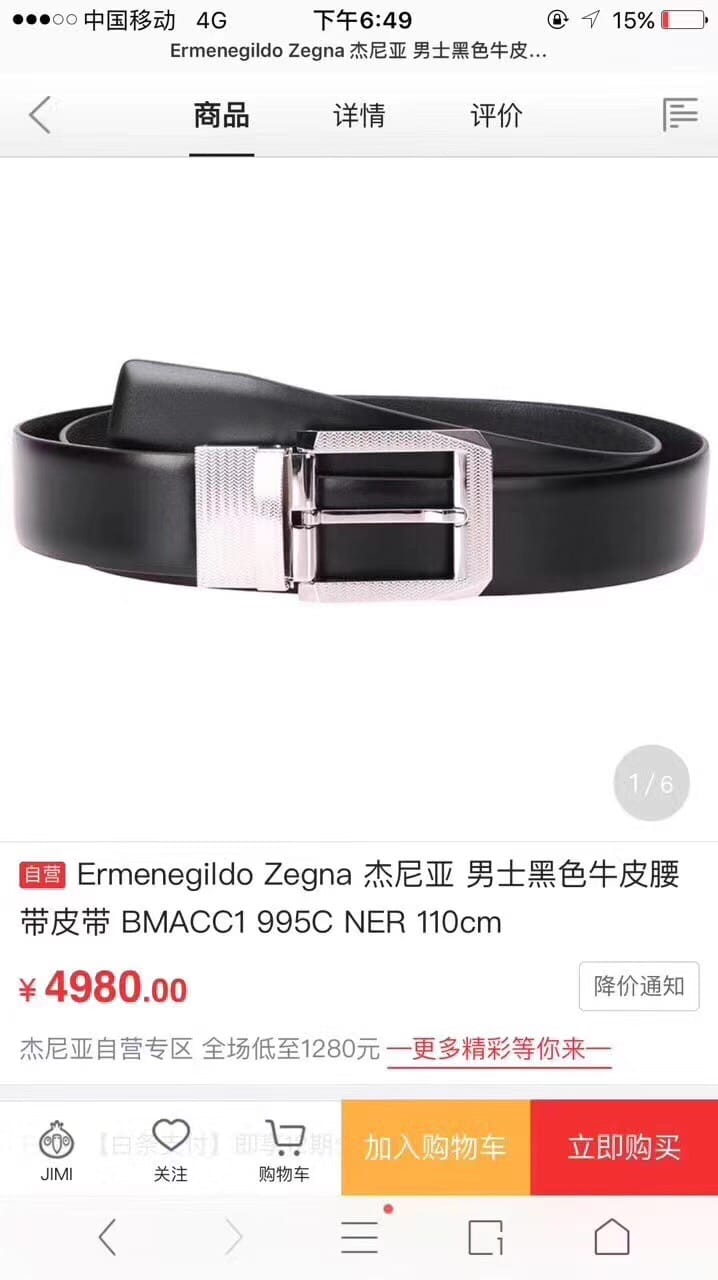Viewport: 718px width, 1280px height.
Task: Follow this product with 关注
Action: coord(170,1150)
